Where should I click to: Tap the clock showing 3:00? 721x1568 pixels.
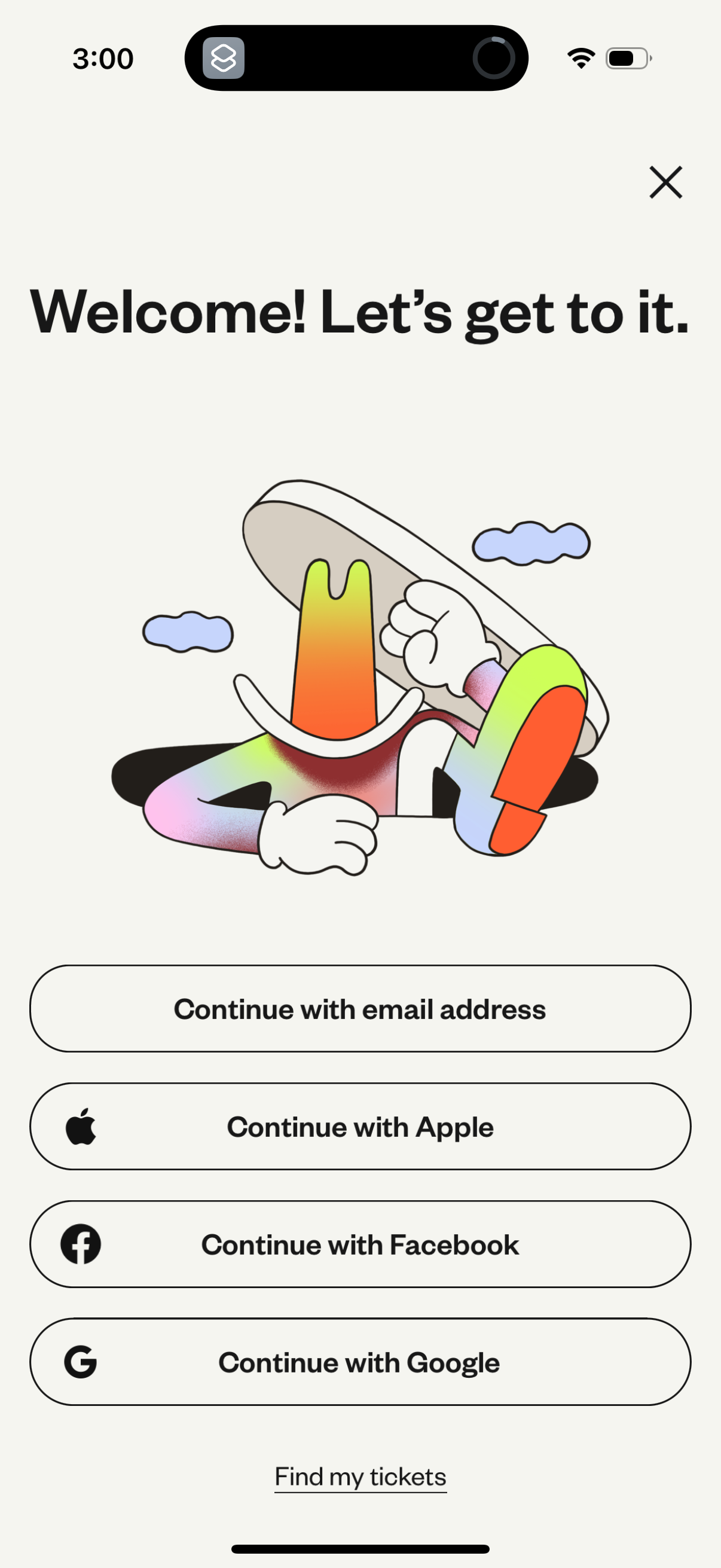102,58
